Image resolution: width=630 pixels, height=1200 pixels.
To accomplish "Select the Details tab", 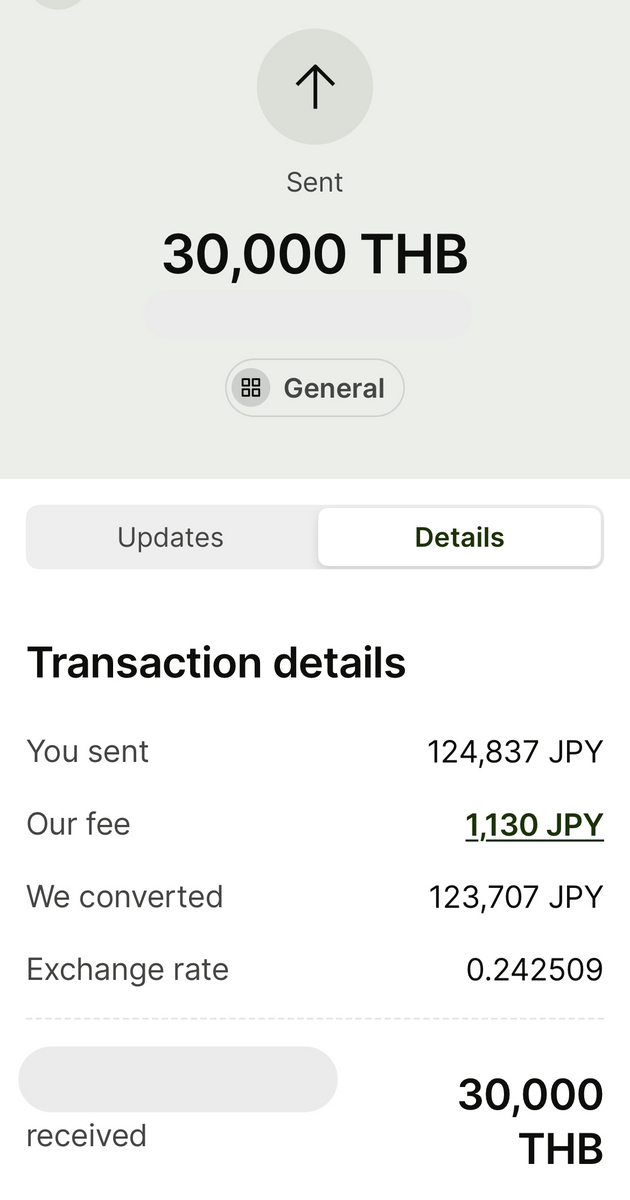I will [460, 537].
